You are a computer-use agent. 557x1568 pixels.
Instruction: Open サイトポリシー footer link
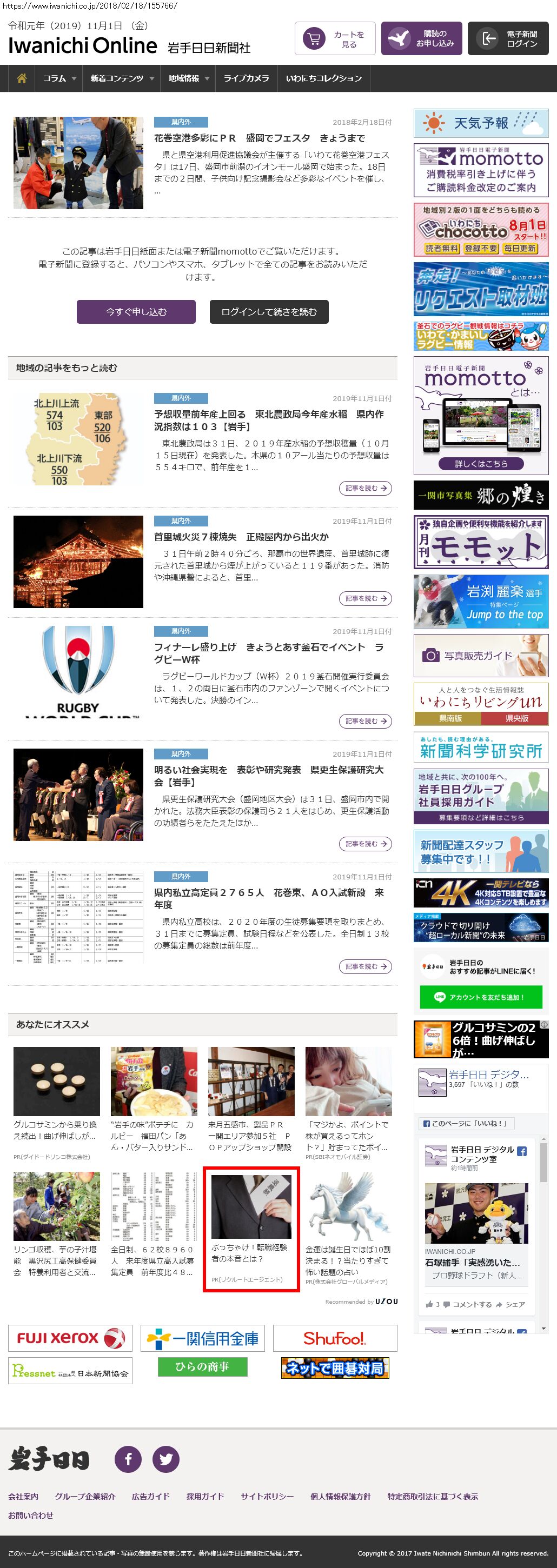click(267, 1496)
